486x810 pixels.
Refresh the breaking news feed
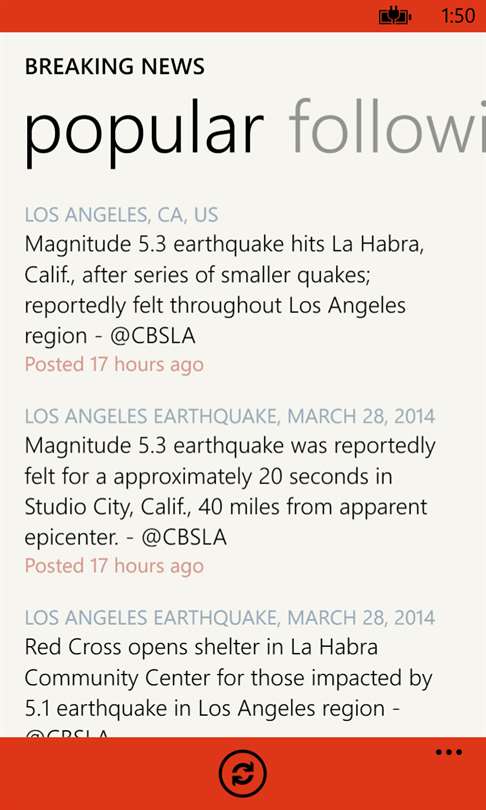coord(243,774)
